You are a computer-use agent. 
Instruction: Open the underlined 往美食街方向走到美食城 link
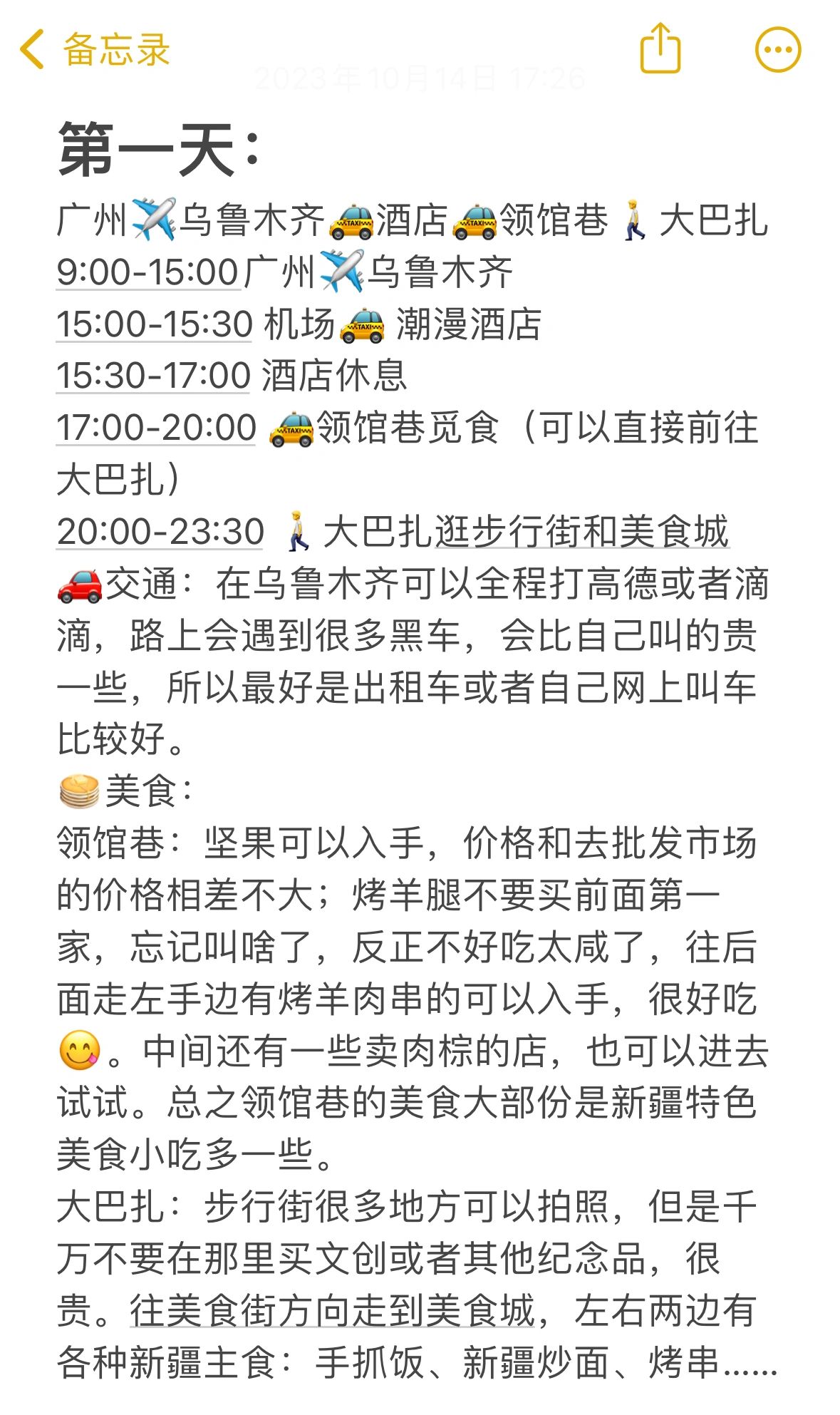pyautogui.click(x=333, y=1310)
